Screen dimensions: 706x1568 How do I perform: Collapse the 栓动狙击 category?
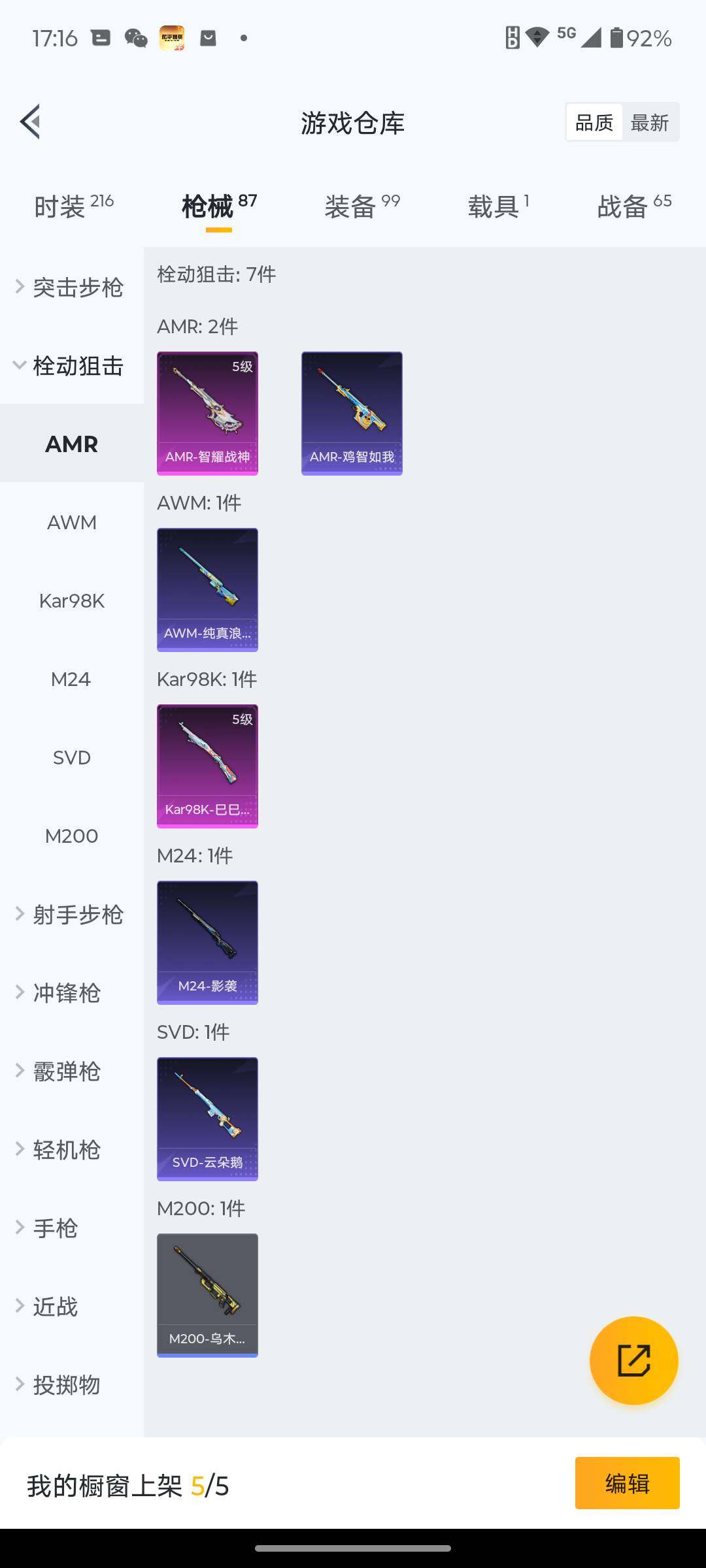71,366
